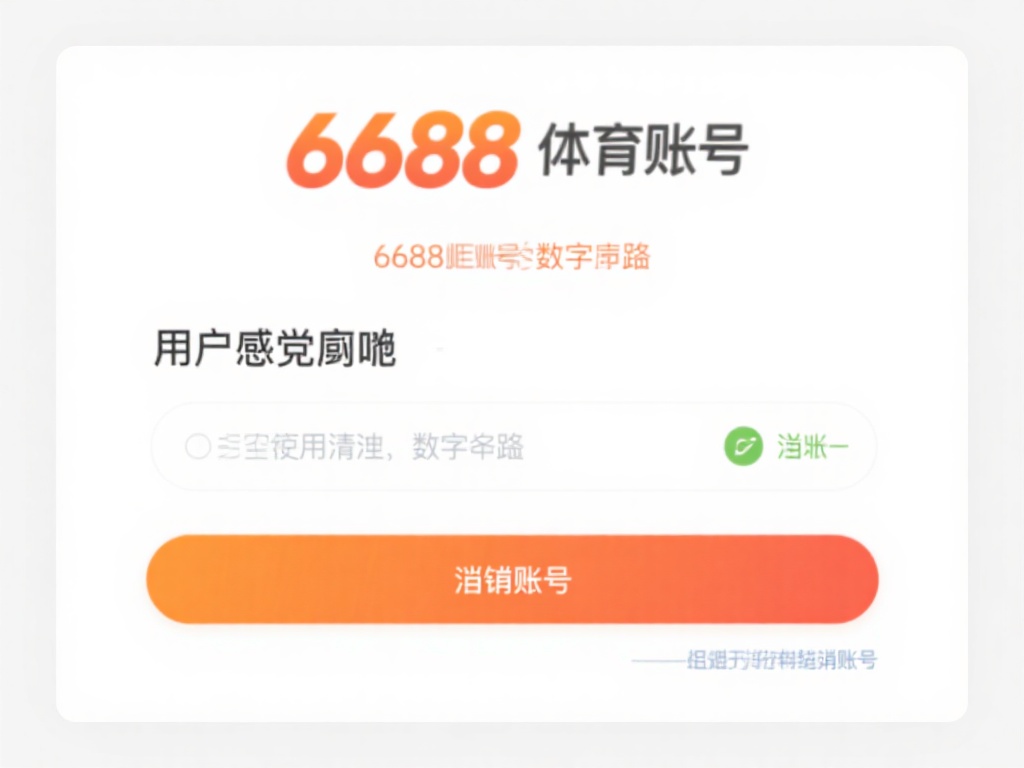Viewport: 1024px width, 768px height.
Task: Open the blue link below the orange button
Action: [x=780, y=660]
